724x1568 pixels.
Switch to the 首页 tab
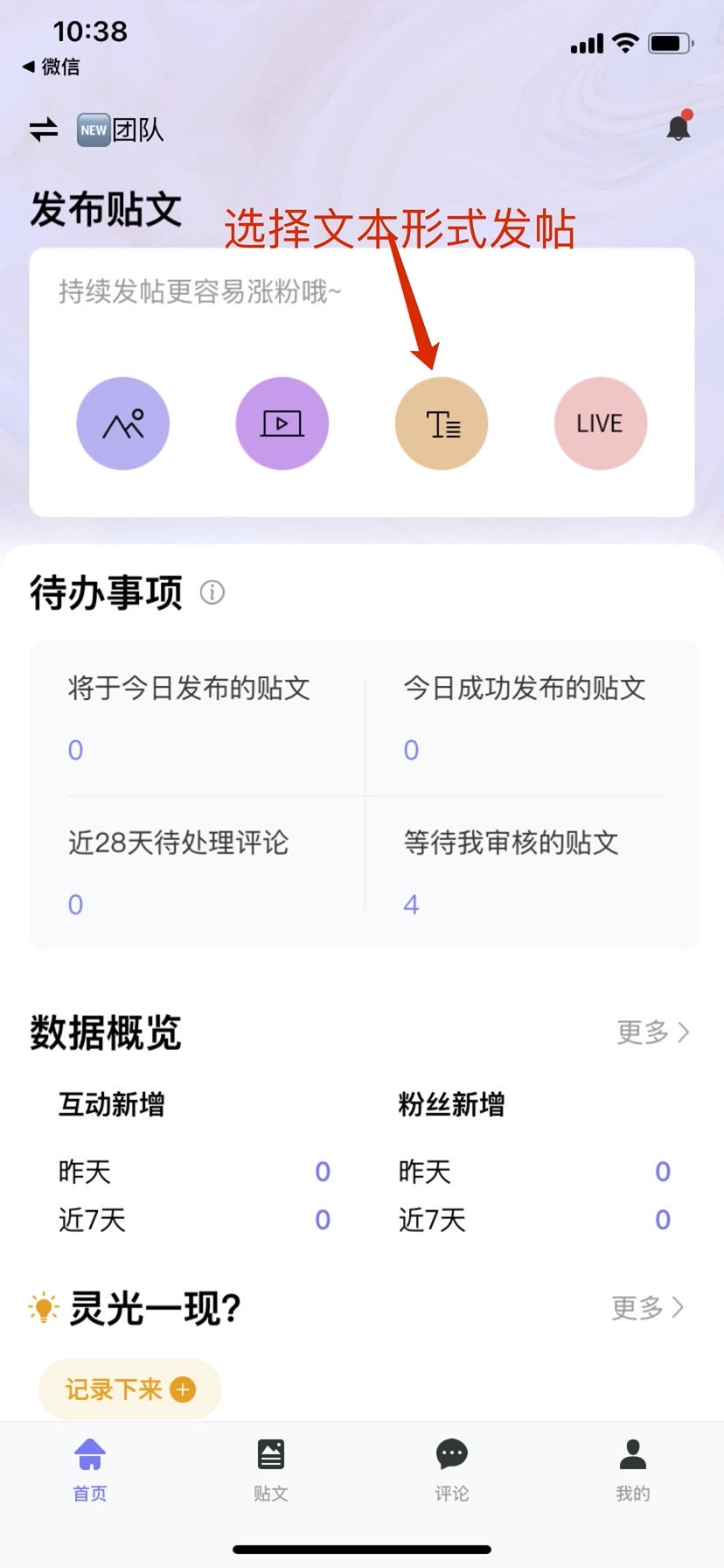[x=90, y=1470]
